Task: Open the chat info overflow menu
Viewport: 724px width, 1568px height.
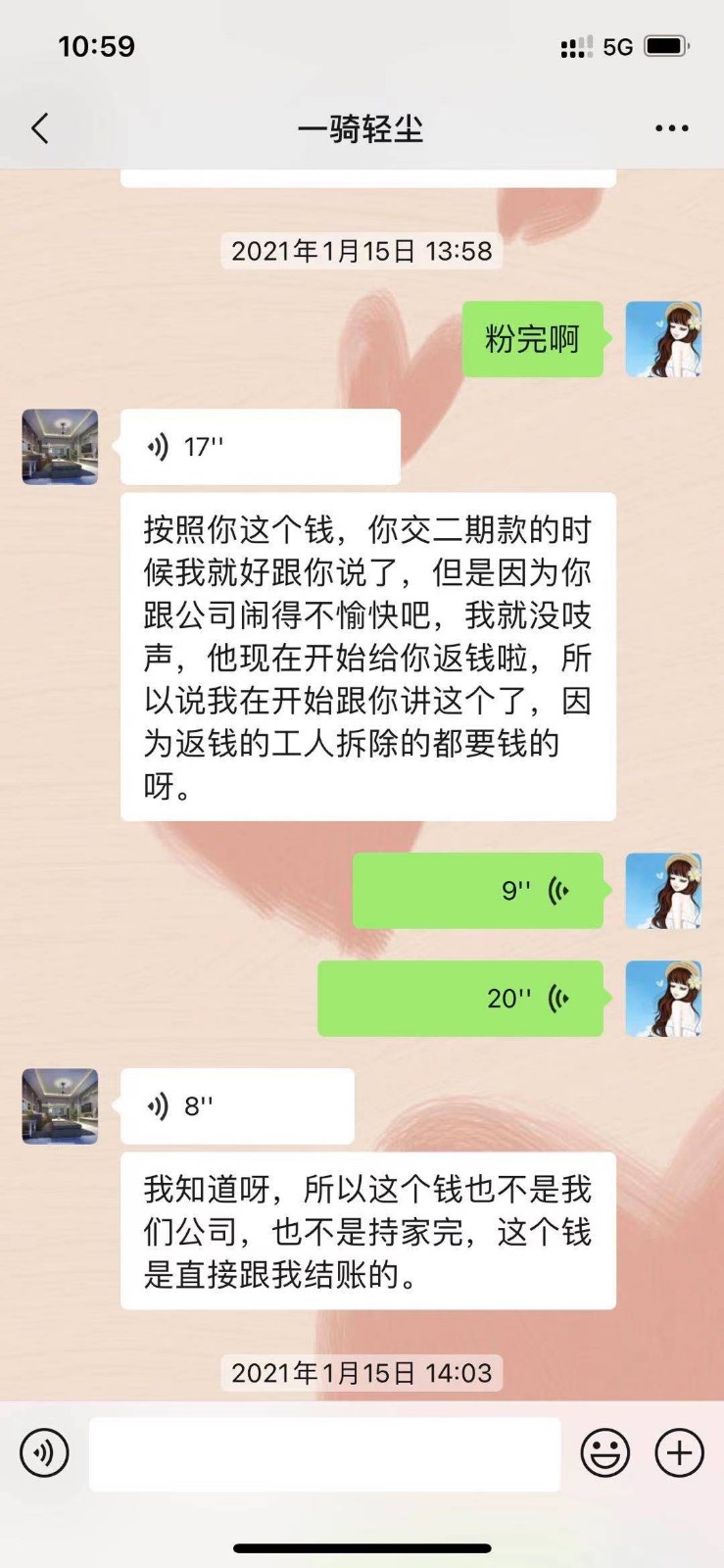Action: tap(671, 128)
